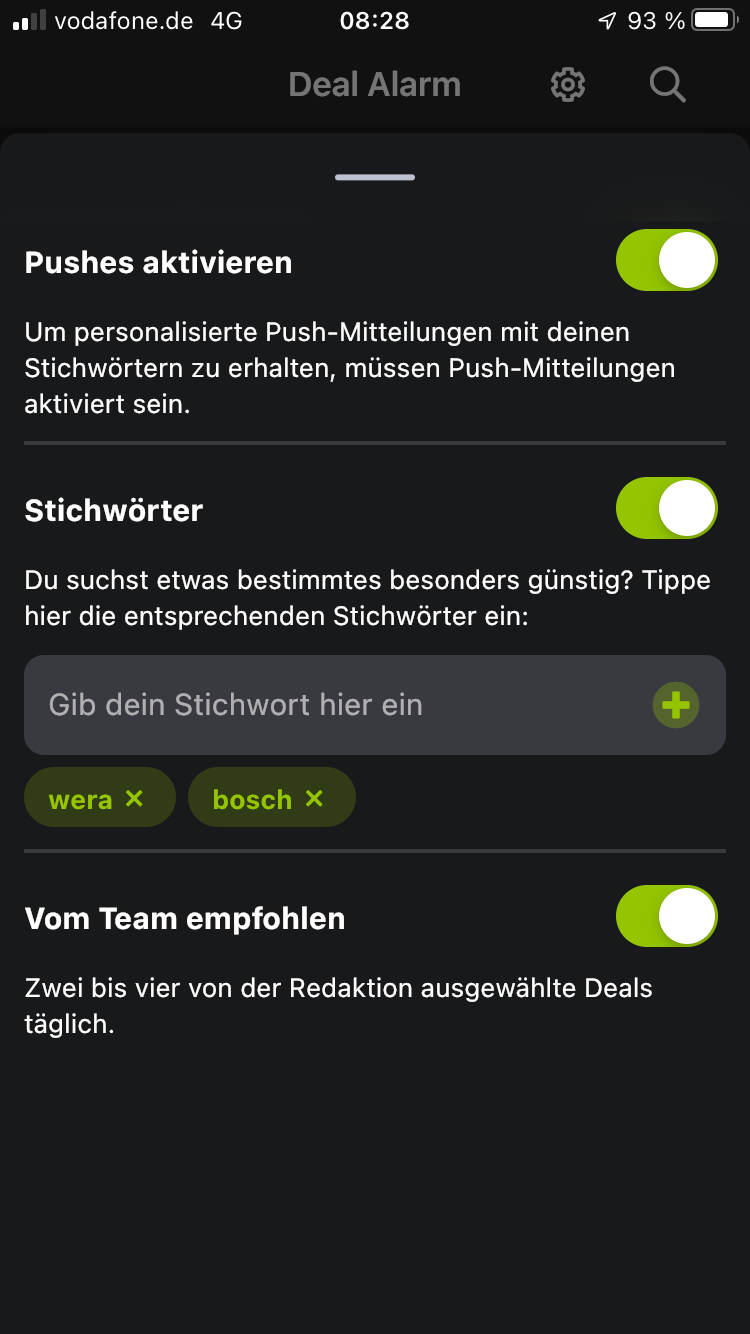Open the search magnifier icon

point(667,85)
